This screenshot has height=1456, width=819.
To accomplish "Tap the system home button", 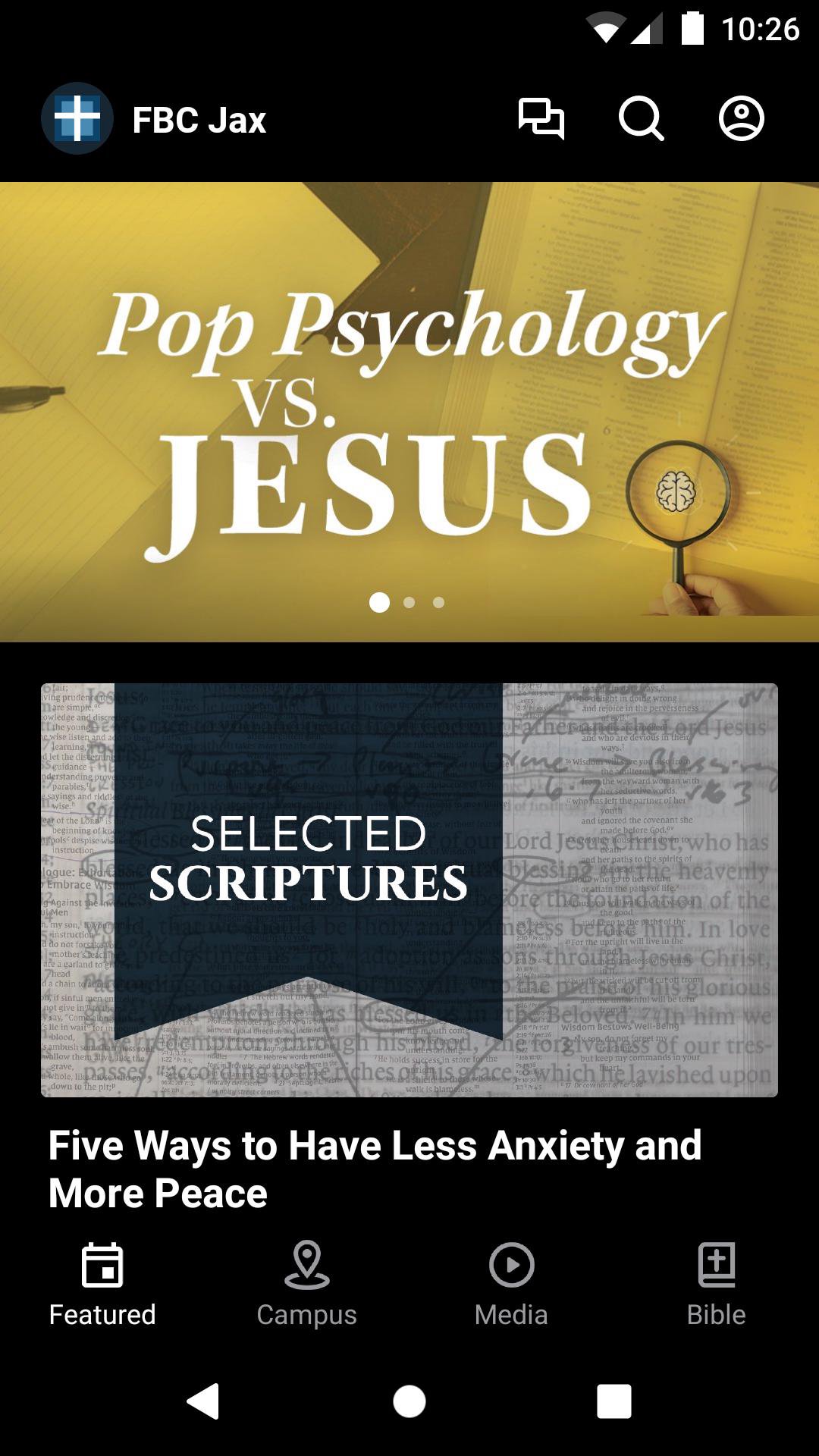I will pos(409,1401).
